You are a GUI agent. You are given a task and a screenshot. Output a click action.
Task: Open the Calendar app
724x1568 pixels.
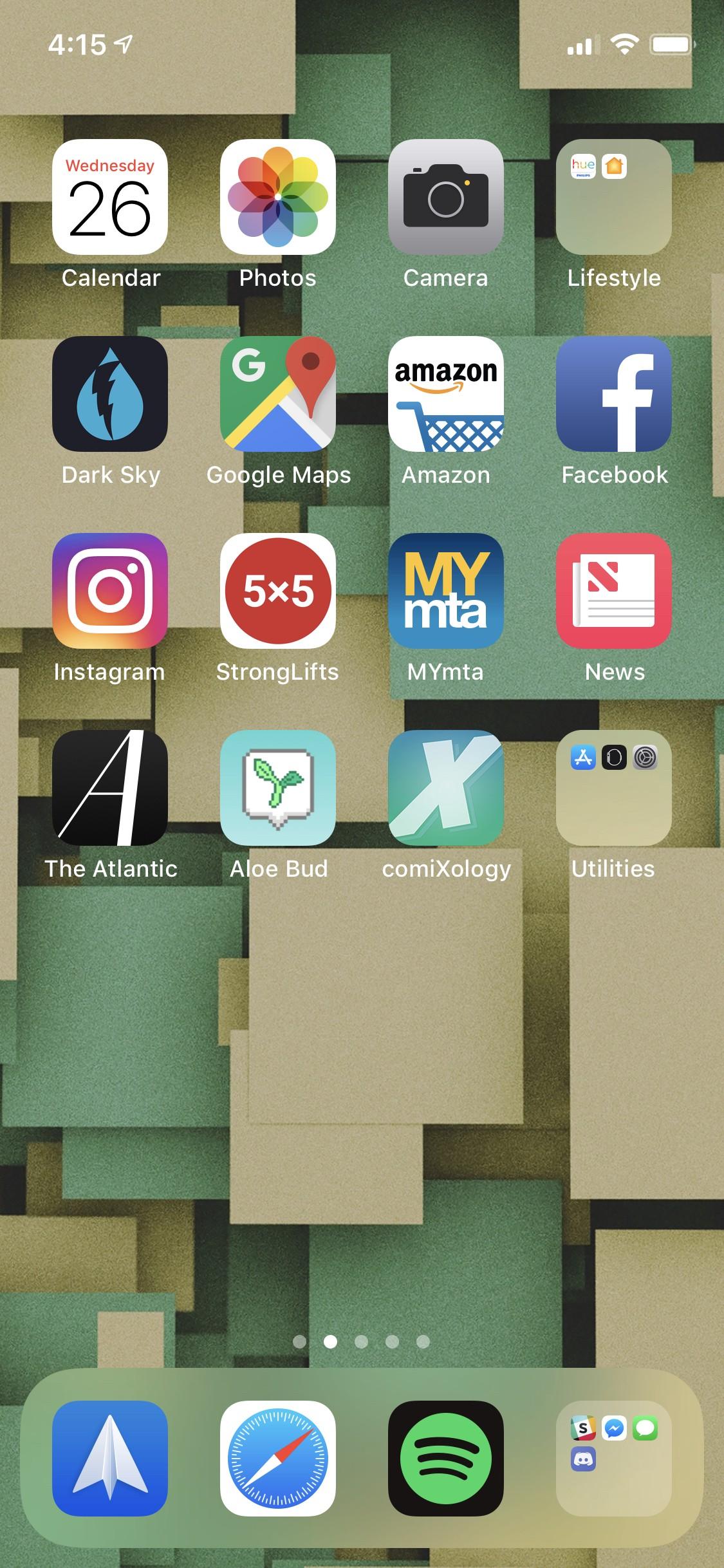110,197
